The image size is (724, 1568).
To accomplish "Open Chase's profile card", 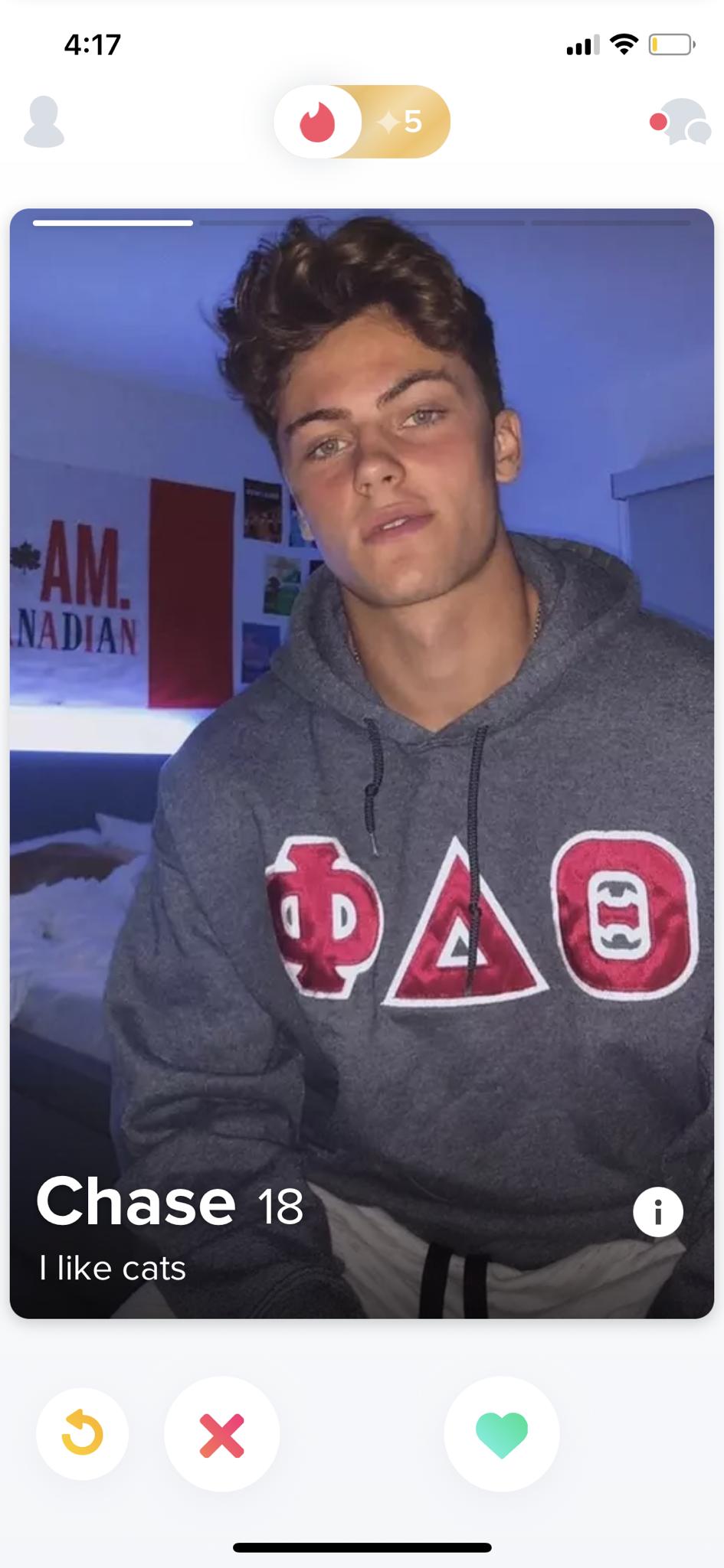I will click(x=362, y=689).
